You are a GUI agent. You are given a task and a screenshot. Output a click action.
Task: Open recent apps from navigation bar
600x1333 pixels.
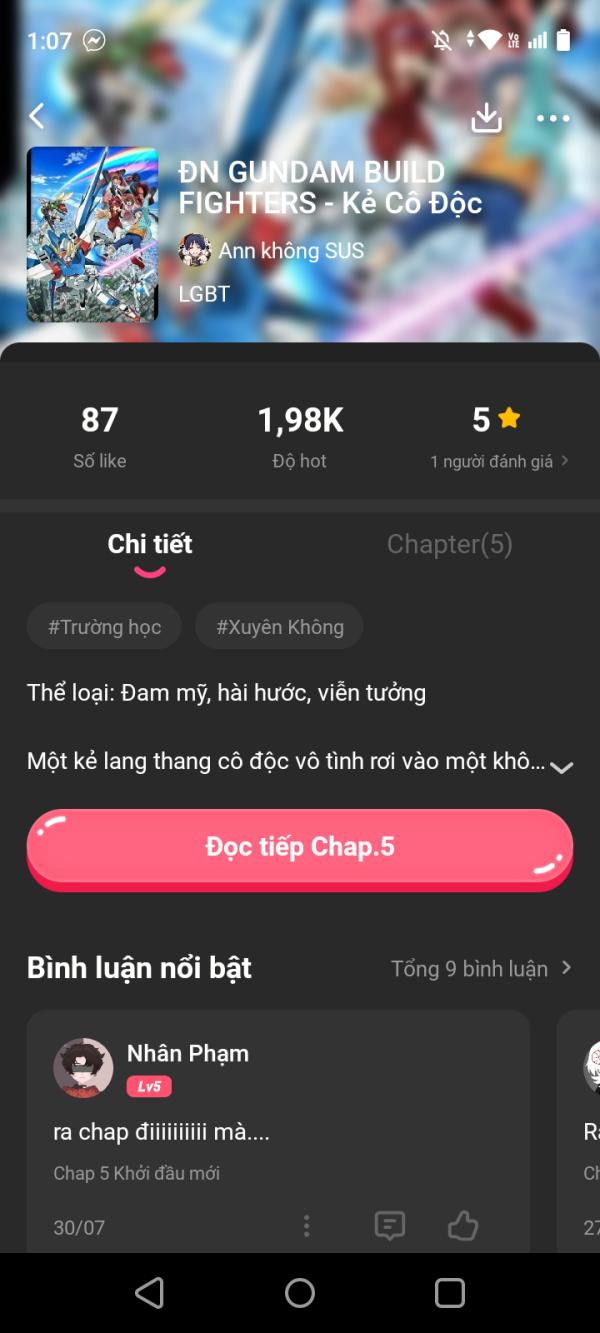point(450,1293)
